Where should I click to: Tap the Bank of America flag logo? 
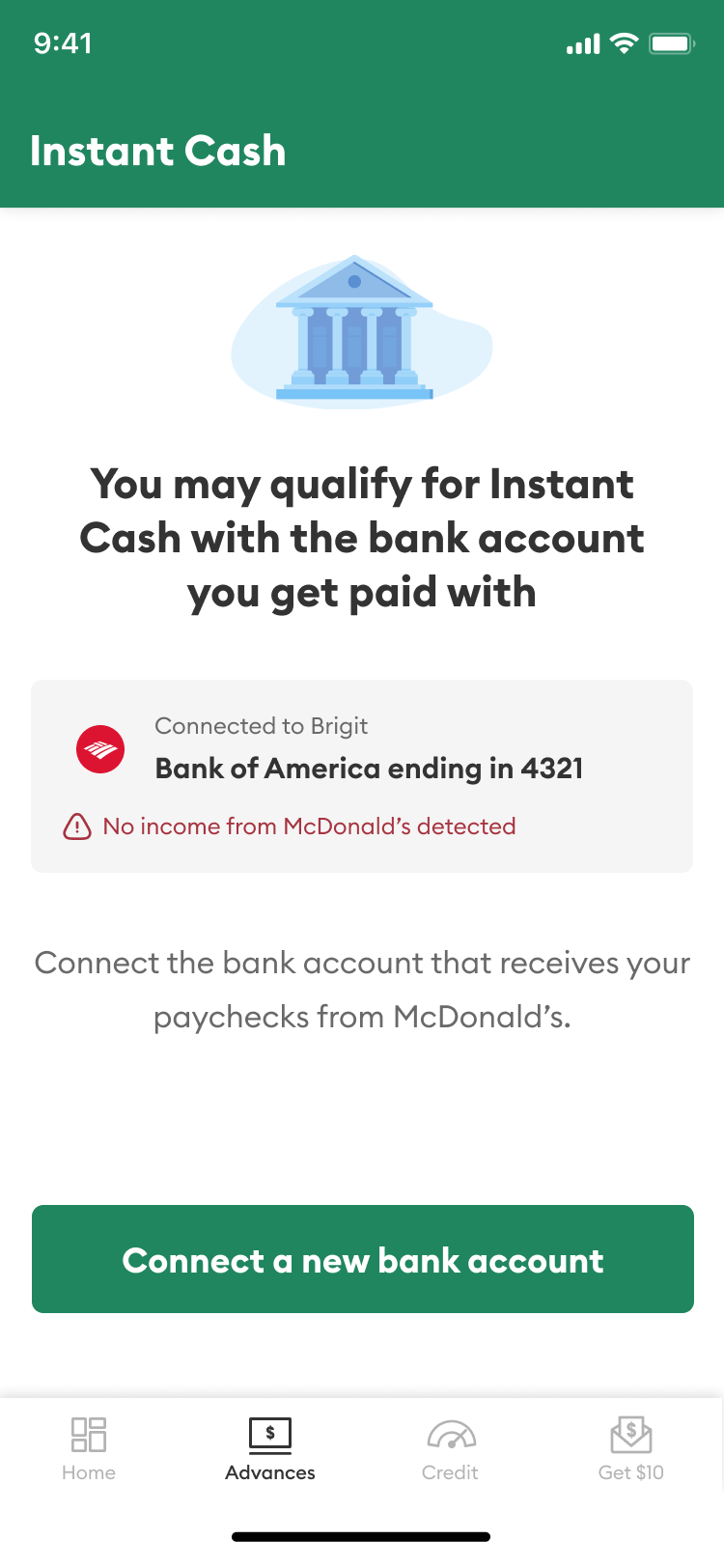point(100,748)
